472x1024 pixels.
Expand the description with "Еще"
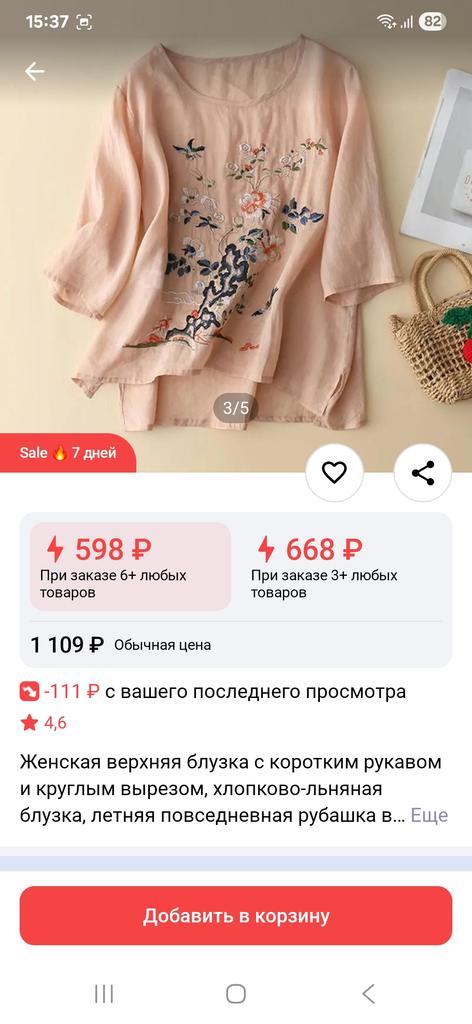point(429,815)
